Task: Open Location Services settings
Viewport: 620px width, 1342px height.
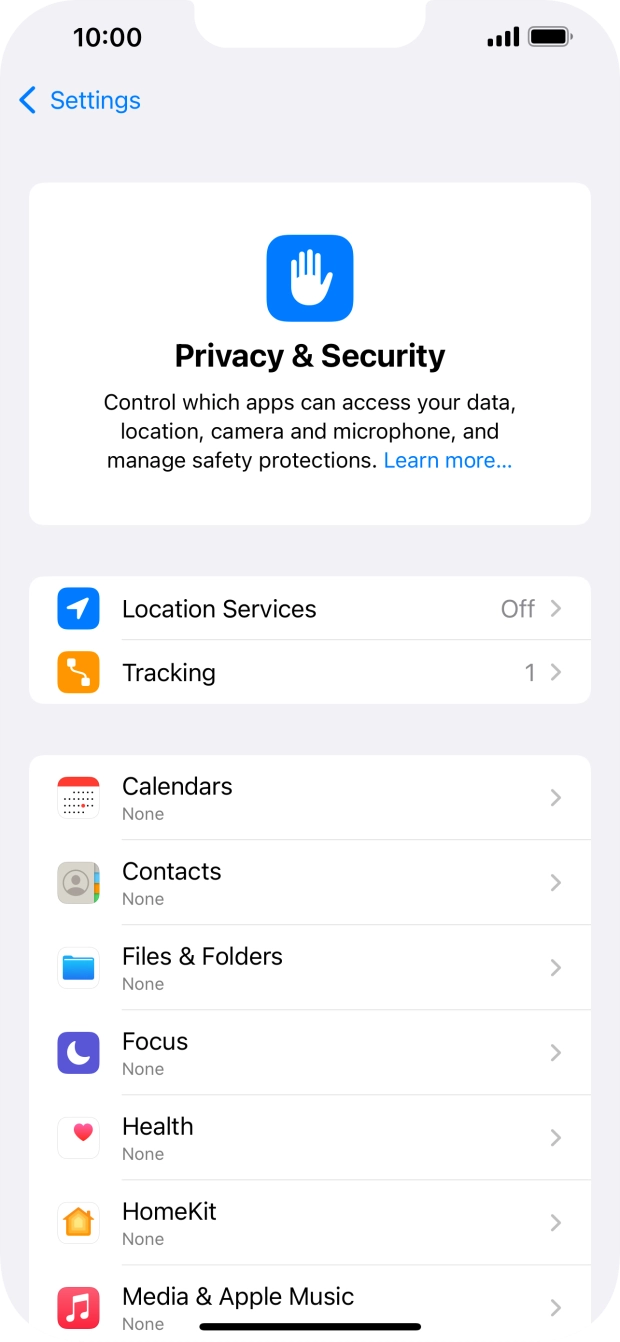Action: click(310, 609)
